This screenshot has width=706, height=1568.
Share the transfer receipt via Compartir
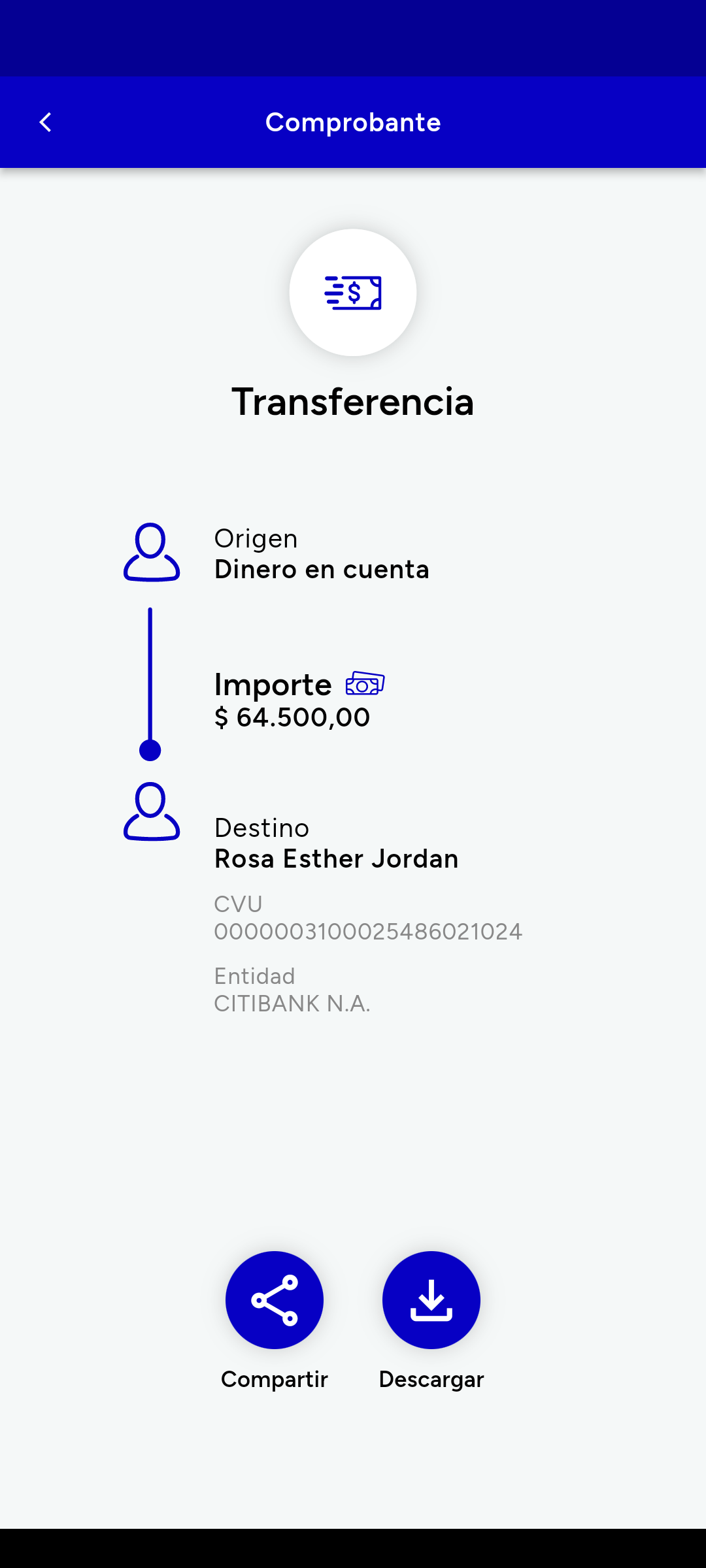tap(275, 1299)
